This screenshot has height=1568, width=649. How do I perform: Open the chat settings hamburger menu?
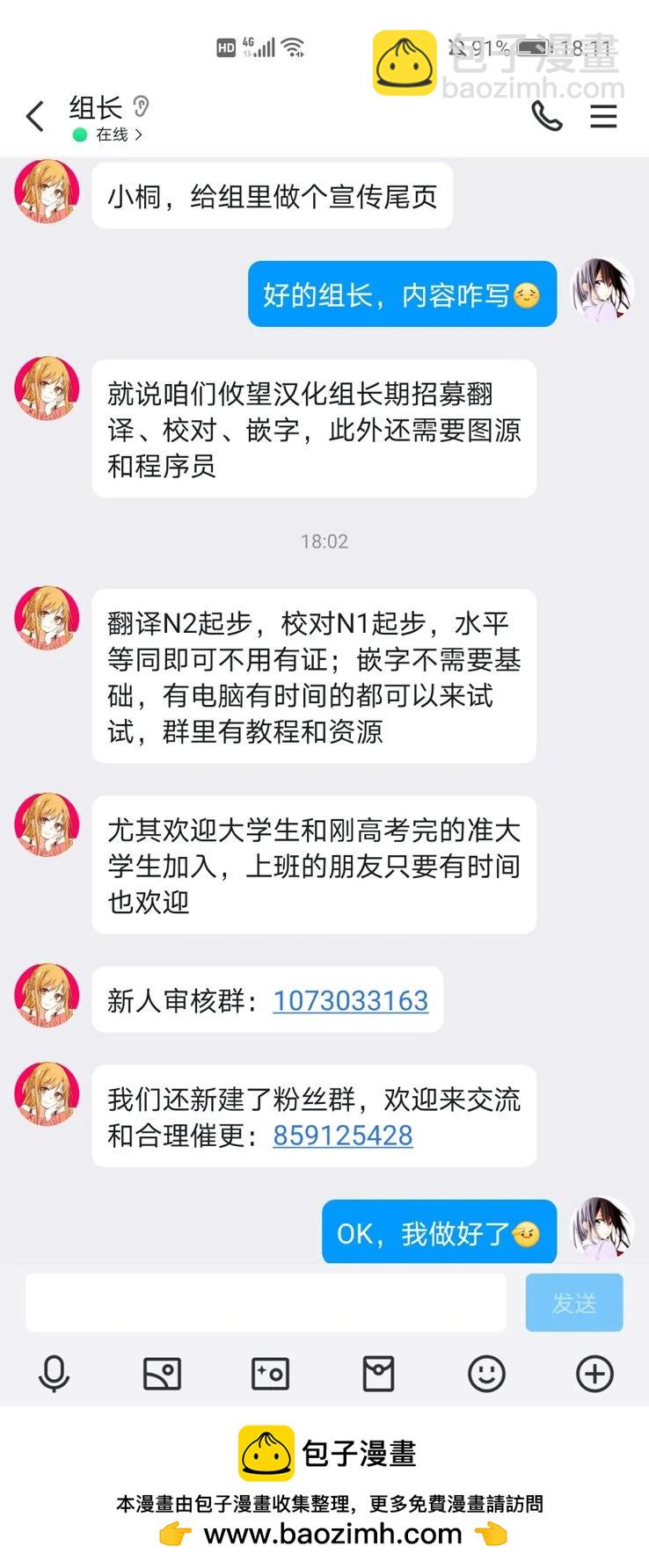click(603, 115)
